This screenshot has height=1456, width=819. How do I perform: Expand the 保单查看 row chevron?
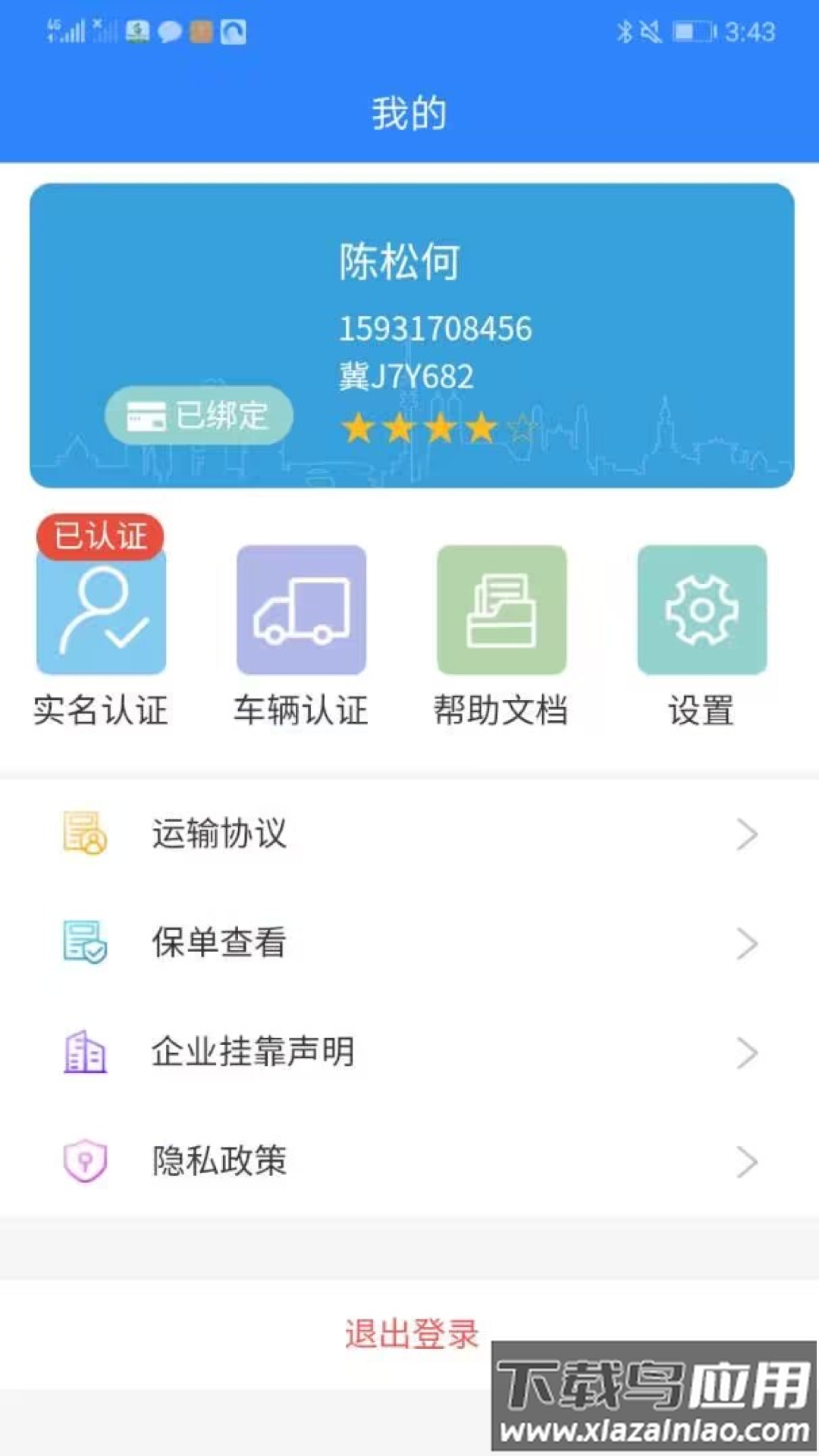point(746,943)
